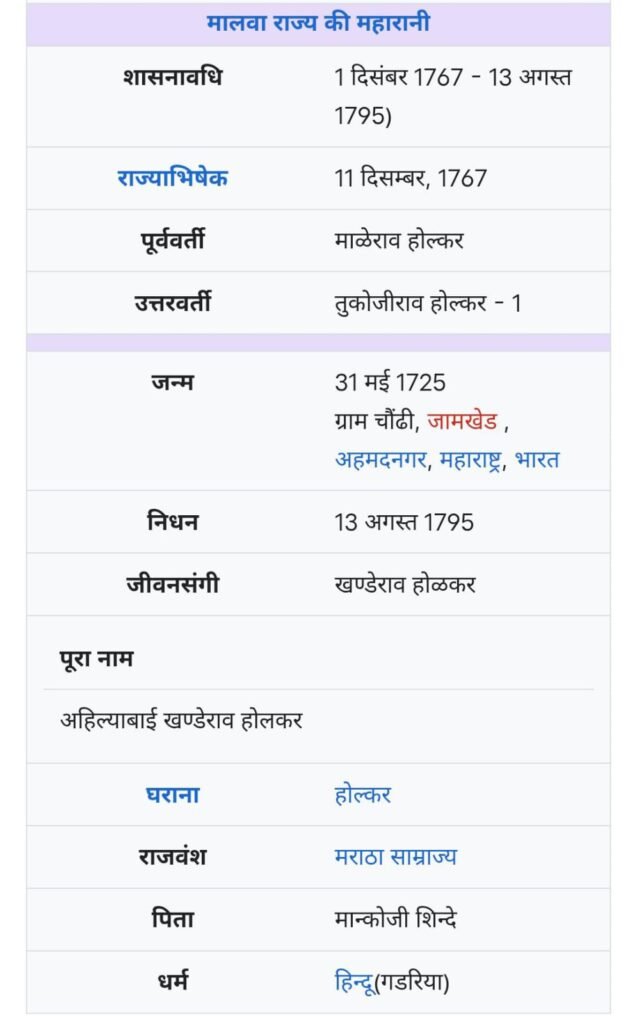
Task: Open the मराठा साम्राज्य link
Action: pos(396,857)
